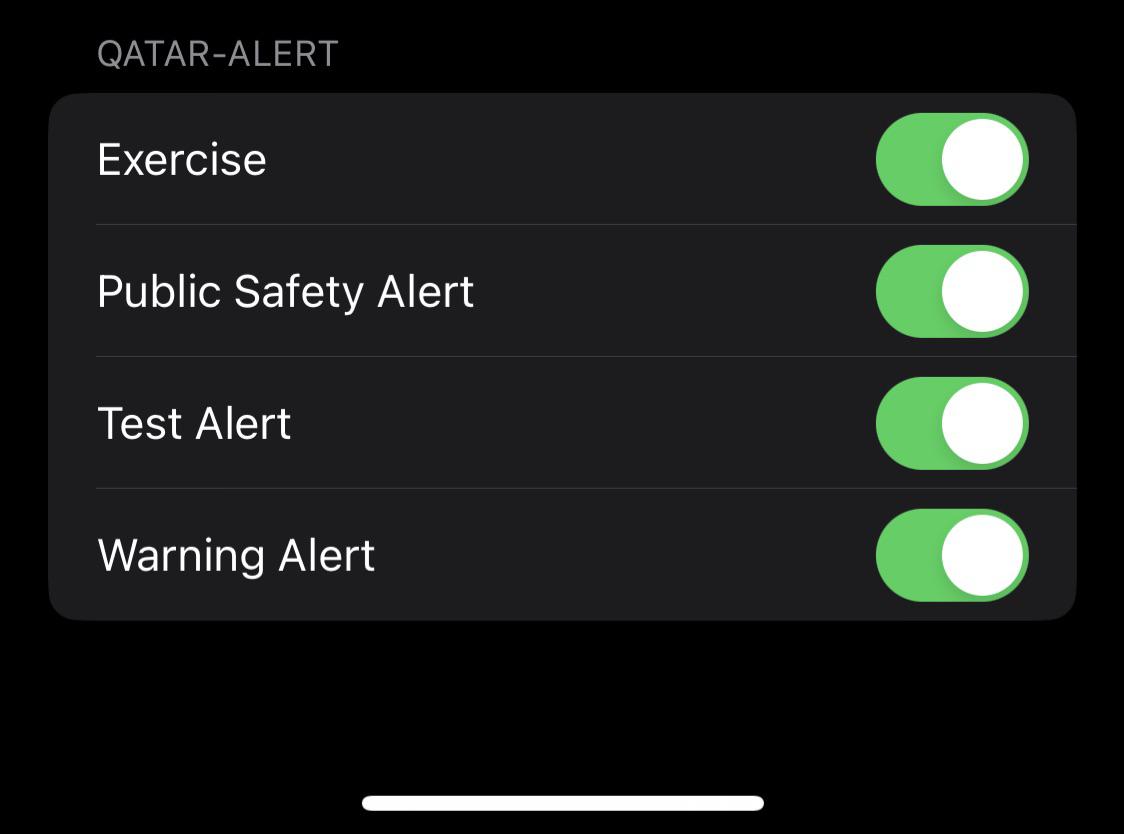Toggle the Warning Alert switch
The height and width of the screenshot is (834, 1124).
click(x=951, y=556)
